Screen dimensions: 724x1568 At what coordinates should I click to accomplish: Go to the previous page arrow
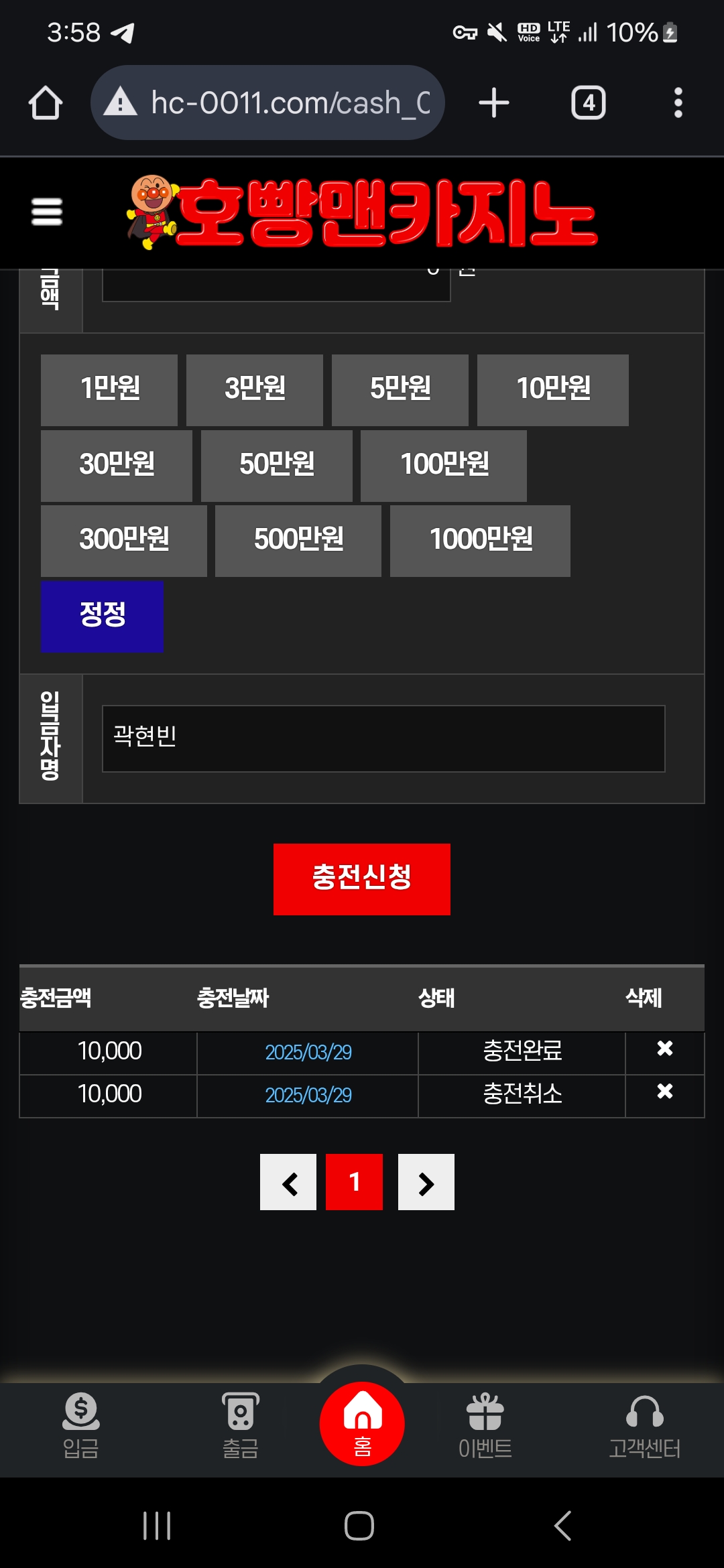click(x=288, y=1182)
